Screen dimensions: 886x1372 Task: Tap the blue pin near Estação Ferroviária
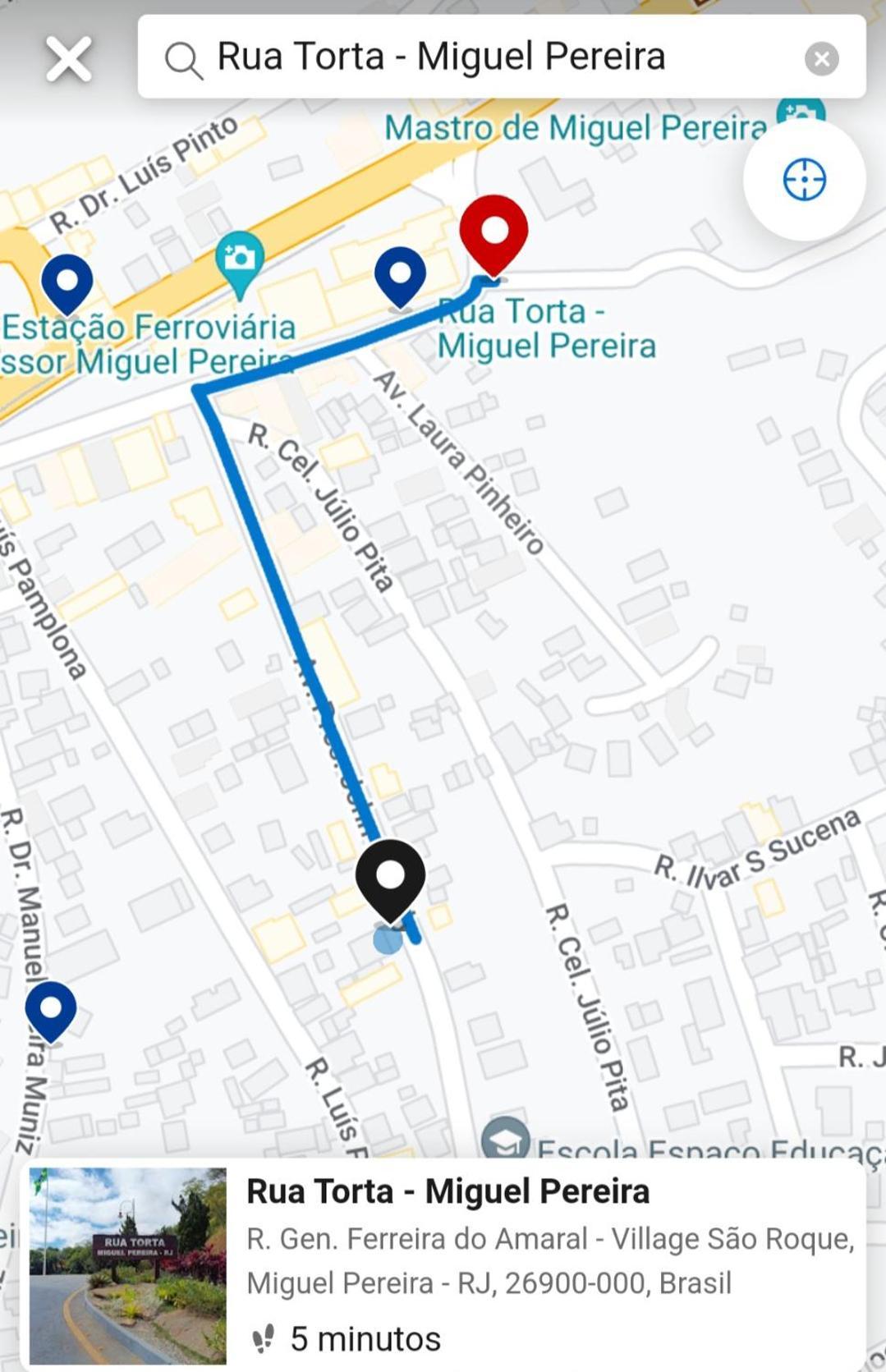[x=67, y=282]
